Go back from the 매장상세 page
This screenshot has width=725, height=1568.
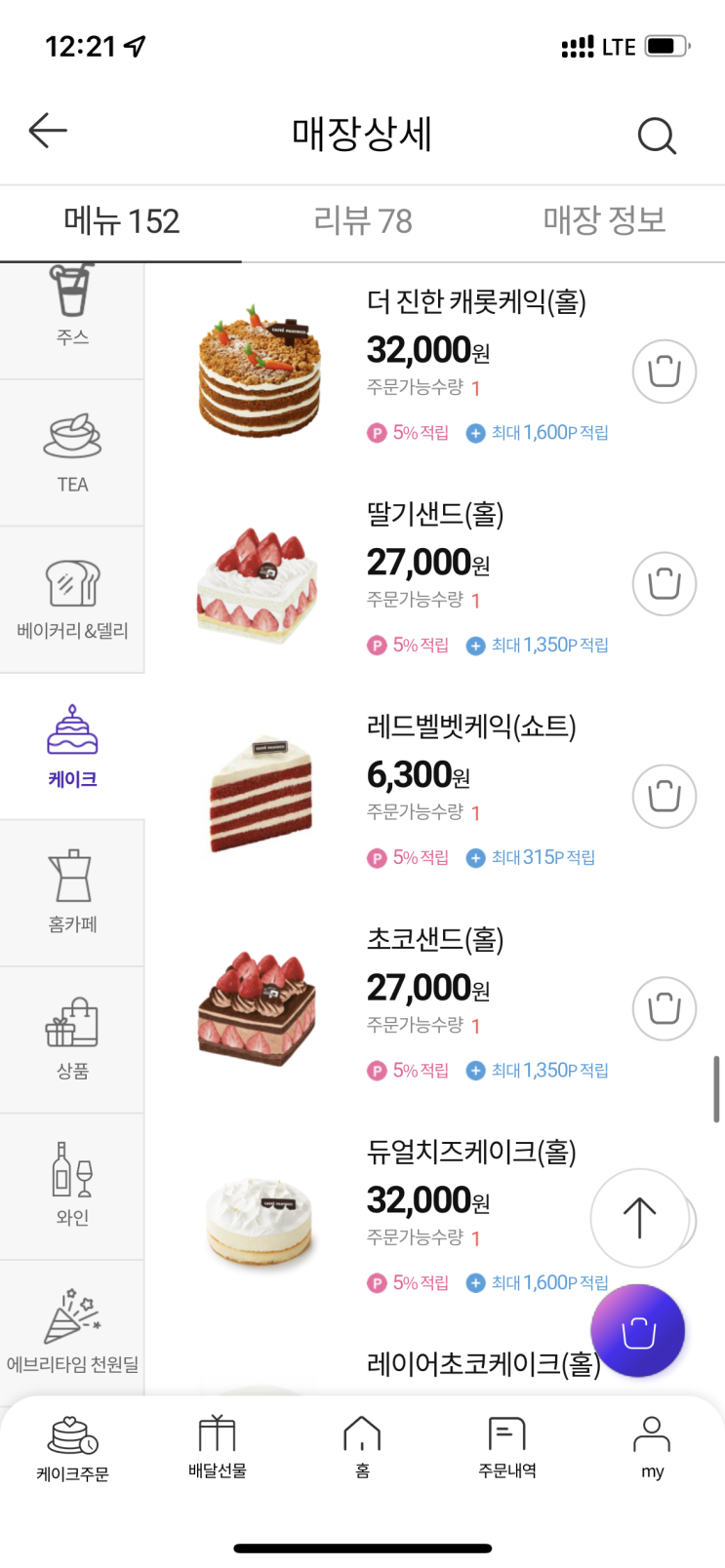tap(48, 131)
